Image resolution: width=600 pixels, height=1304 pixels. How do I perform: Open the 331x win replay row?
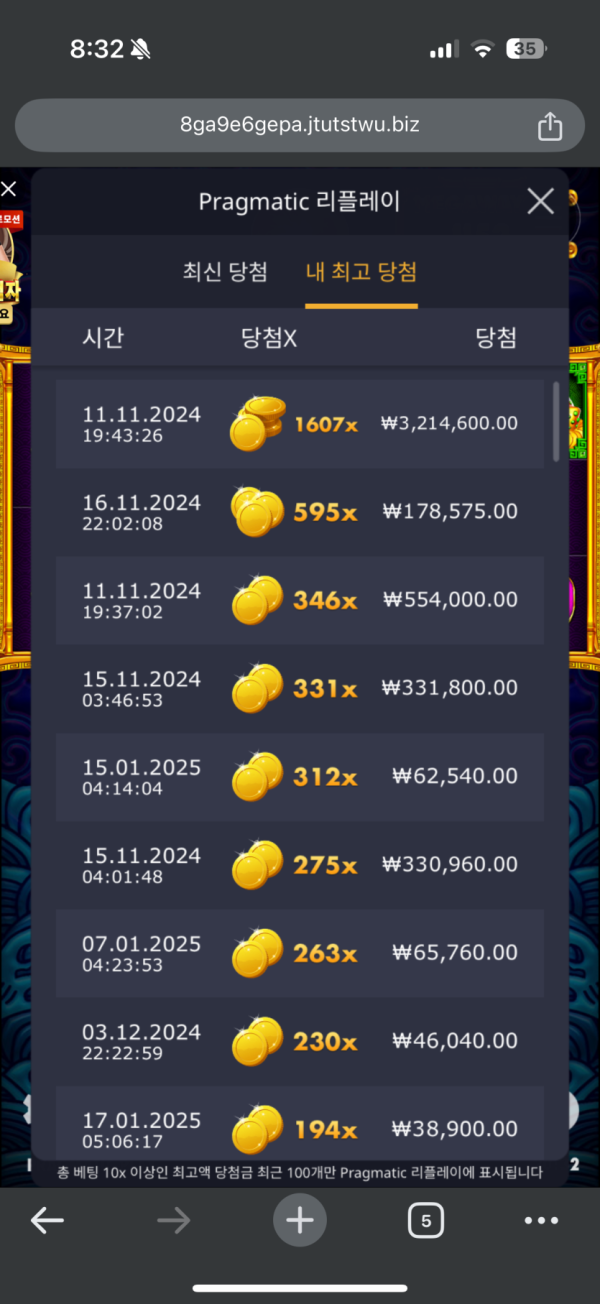pyautogui.click(x=300, y=688)
